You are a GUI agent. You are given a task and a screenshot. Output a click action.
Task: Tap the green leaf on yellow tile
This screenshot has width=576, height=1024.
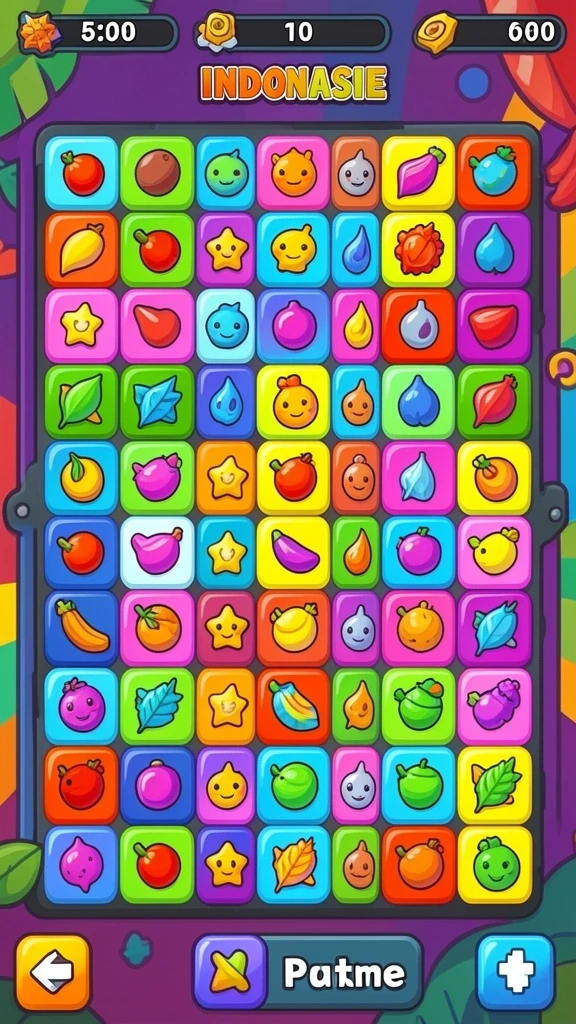click(494, 785)
